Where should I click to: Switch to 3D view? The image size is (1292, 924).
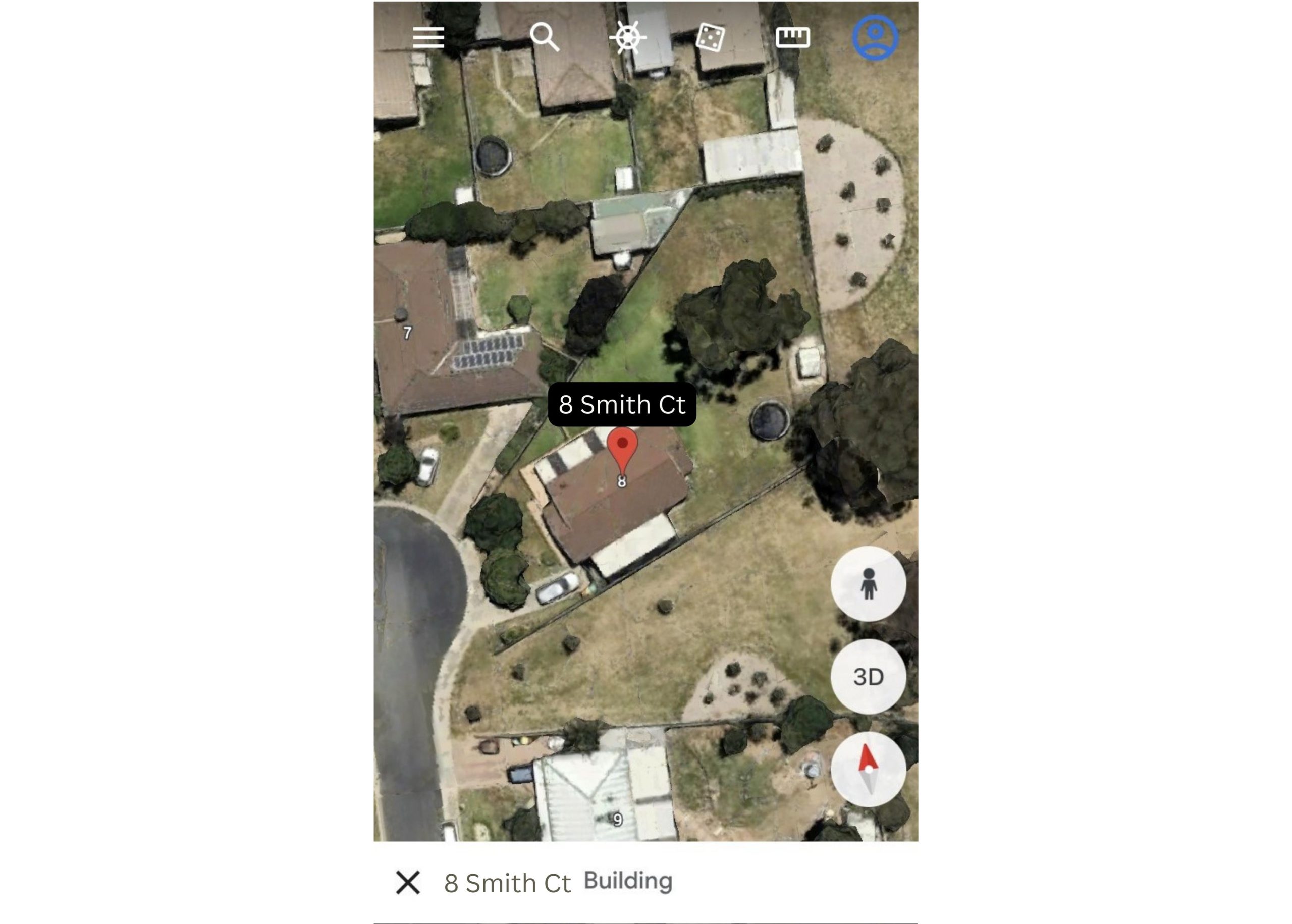(868, 677)
